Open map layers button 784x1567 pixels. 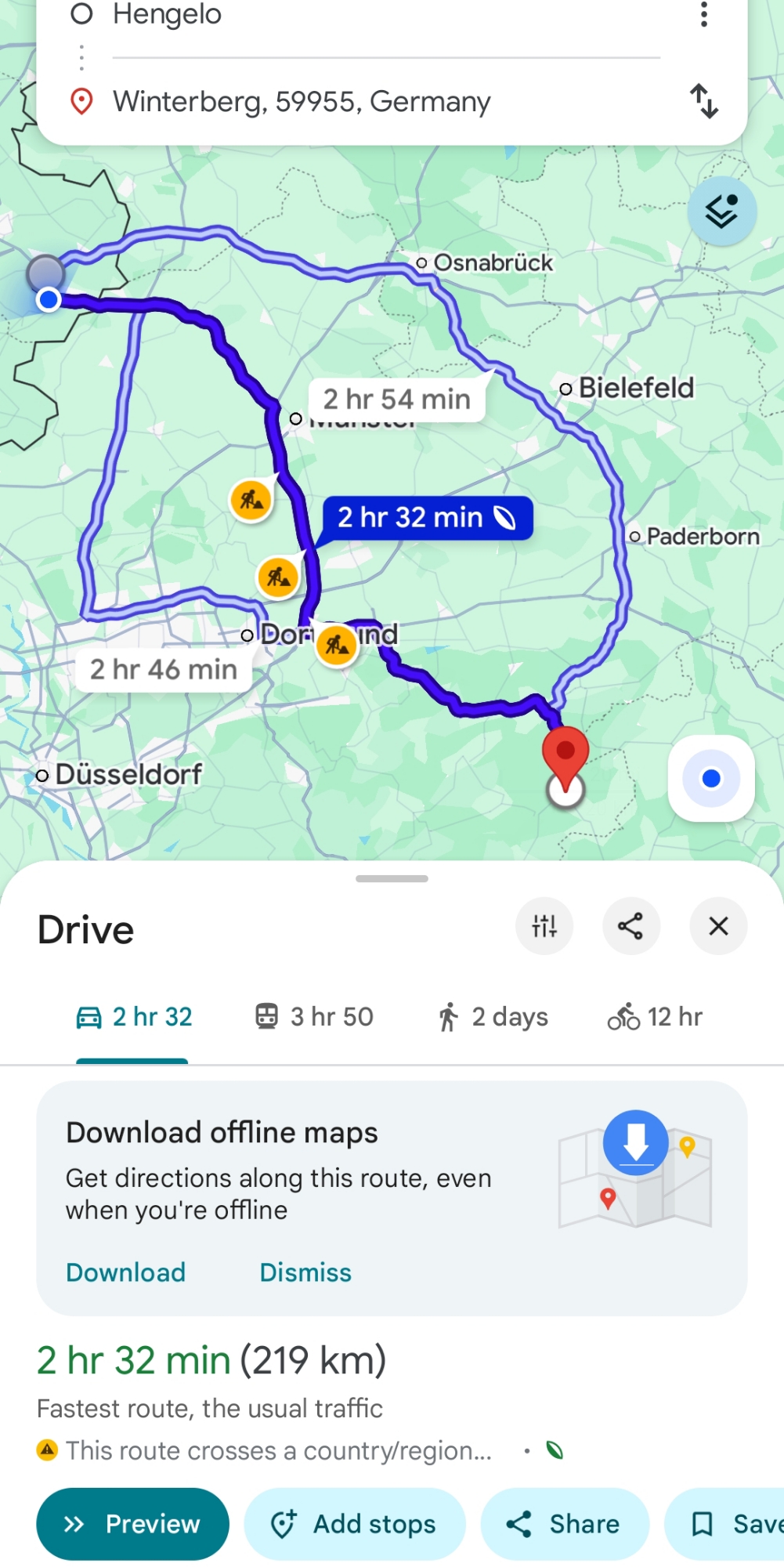pos(721,212)
